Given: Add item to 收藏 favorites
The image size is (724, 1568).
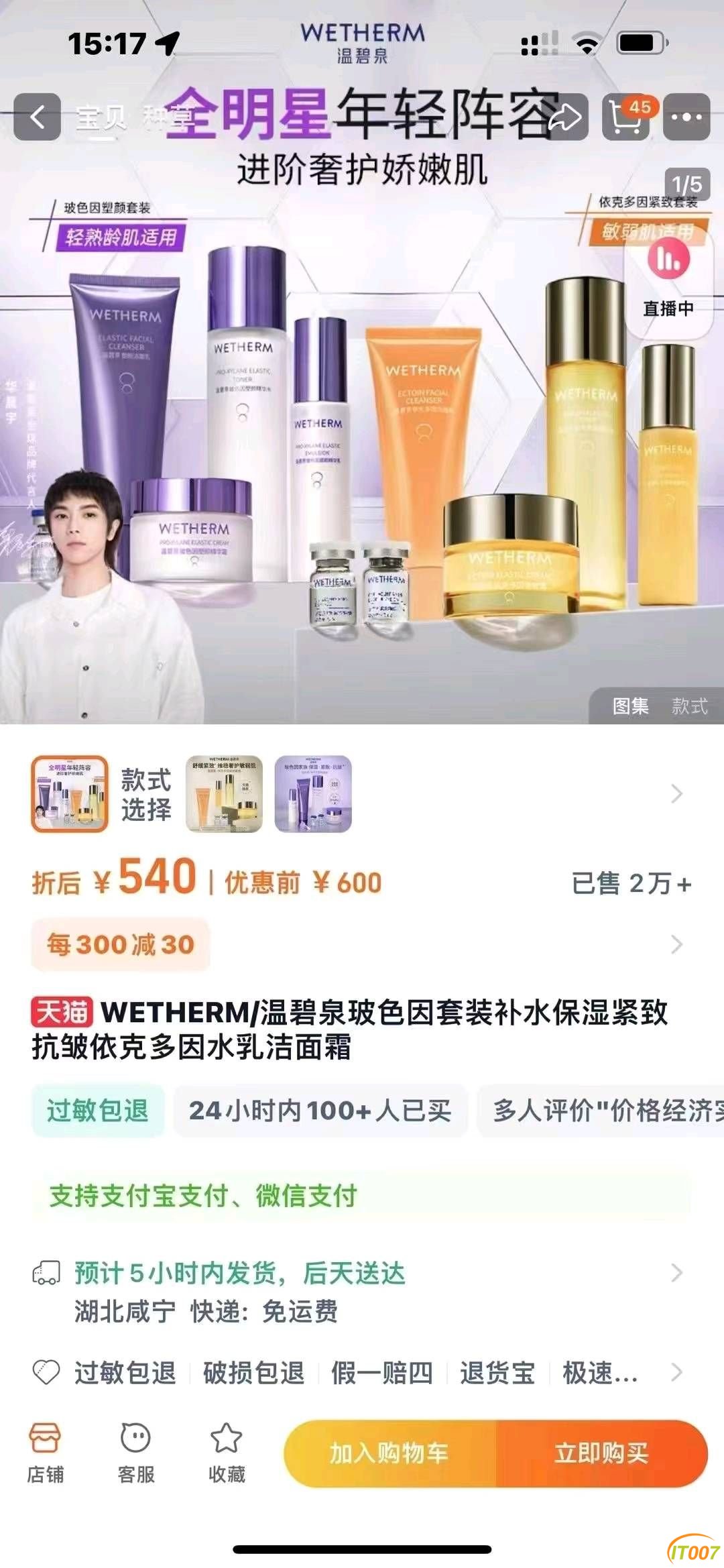Looking at the screenshot, I should pos(226,1453).
